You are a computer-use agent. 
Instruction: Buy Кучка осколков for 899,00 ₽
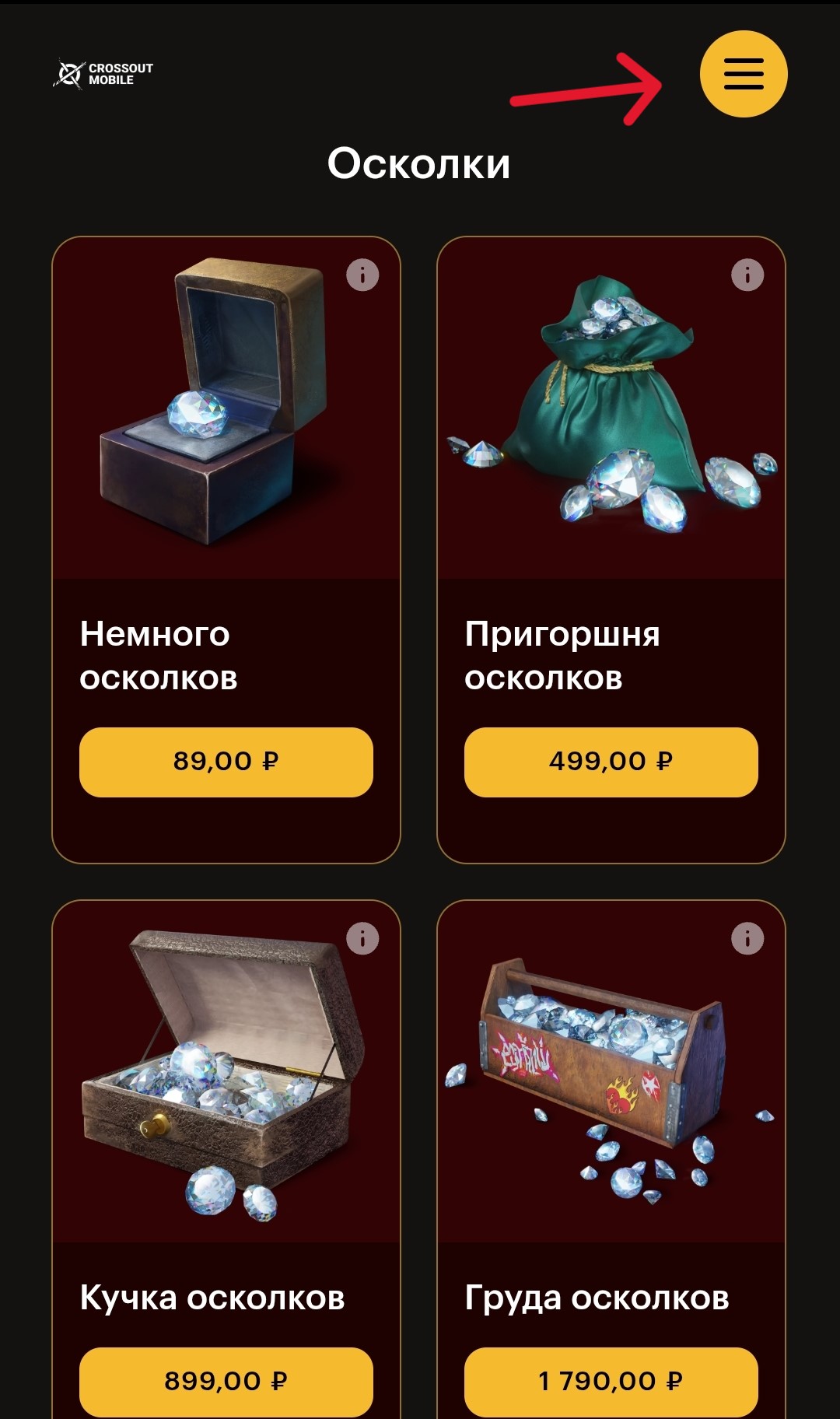(226, 1382)
